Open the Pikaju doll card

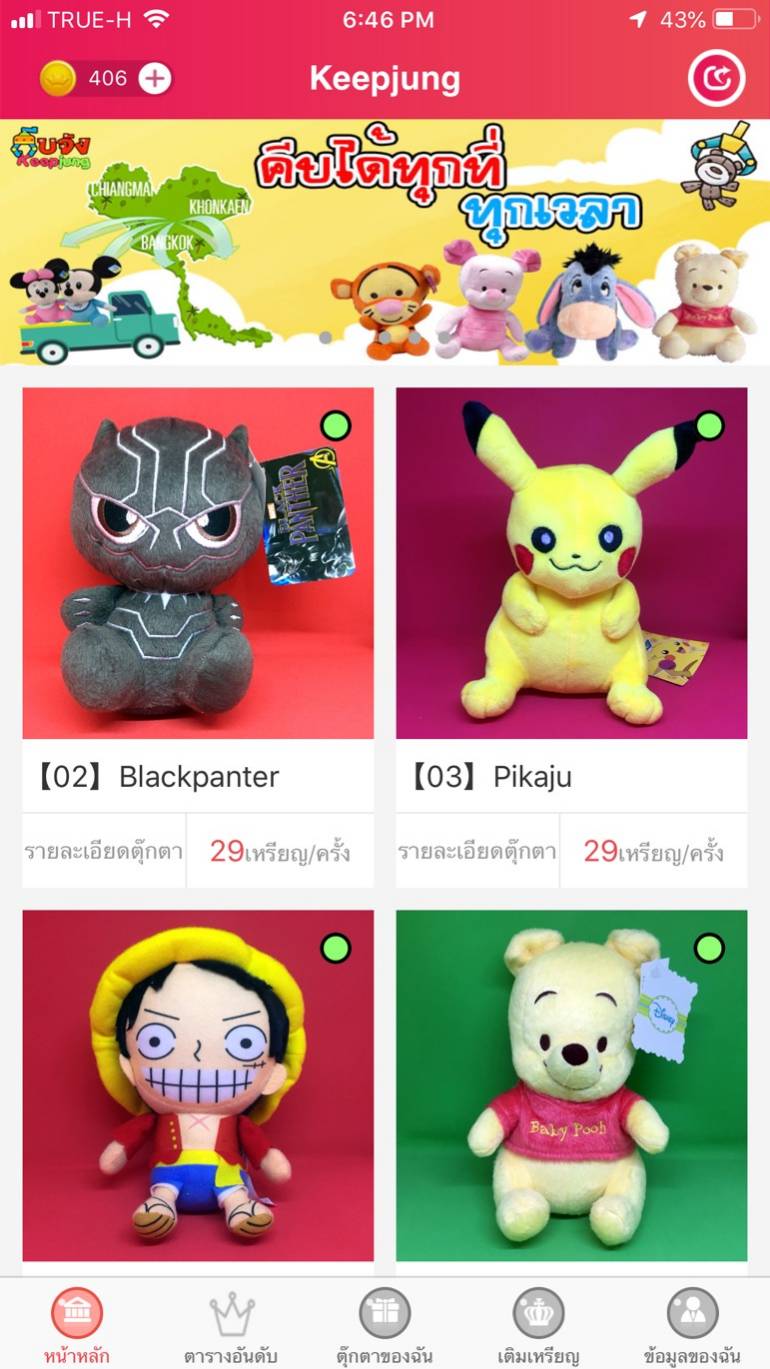click(571, 563)
